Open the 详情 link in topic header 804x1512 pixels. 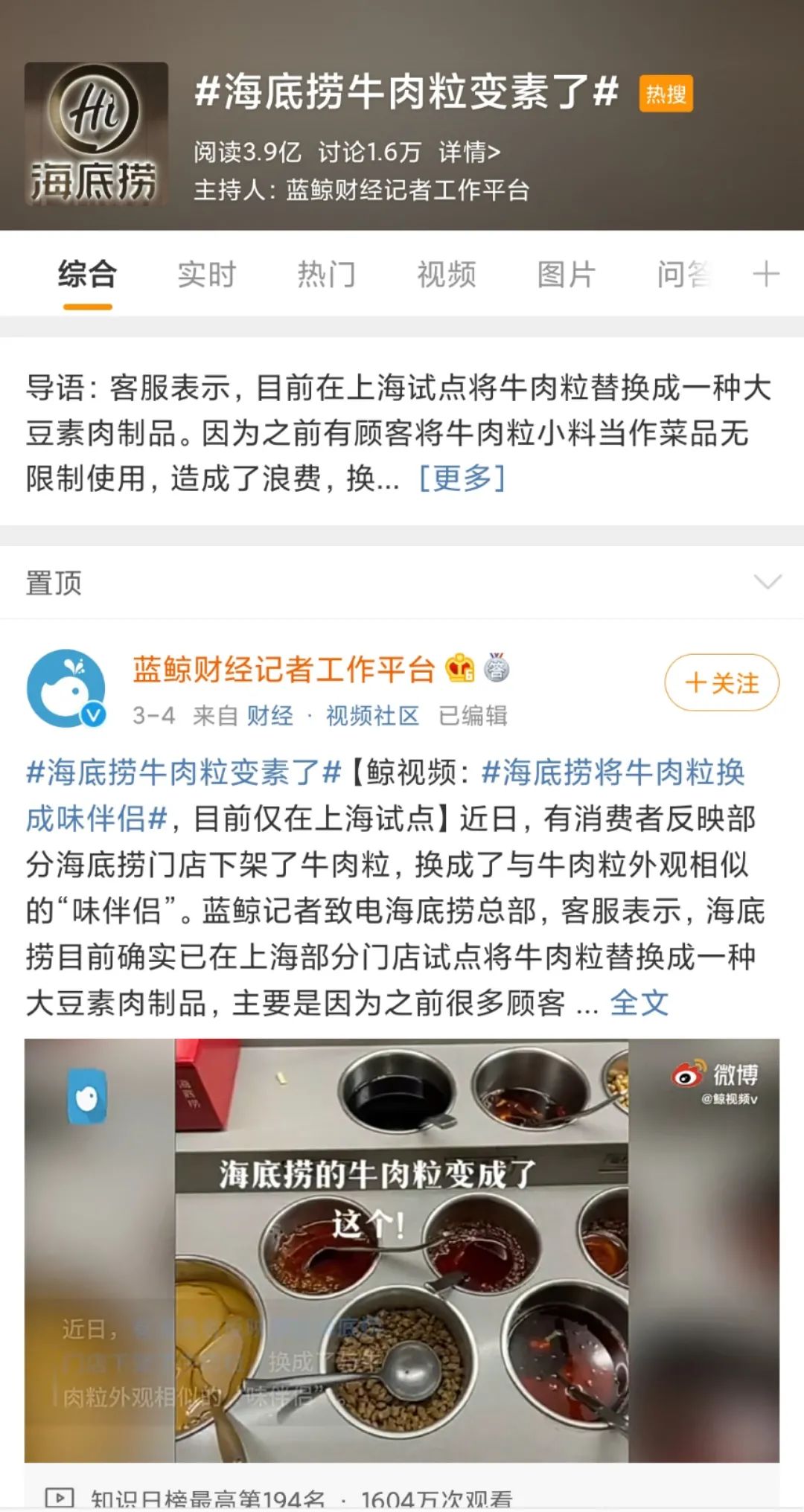pos(469,153)
